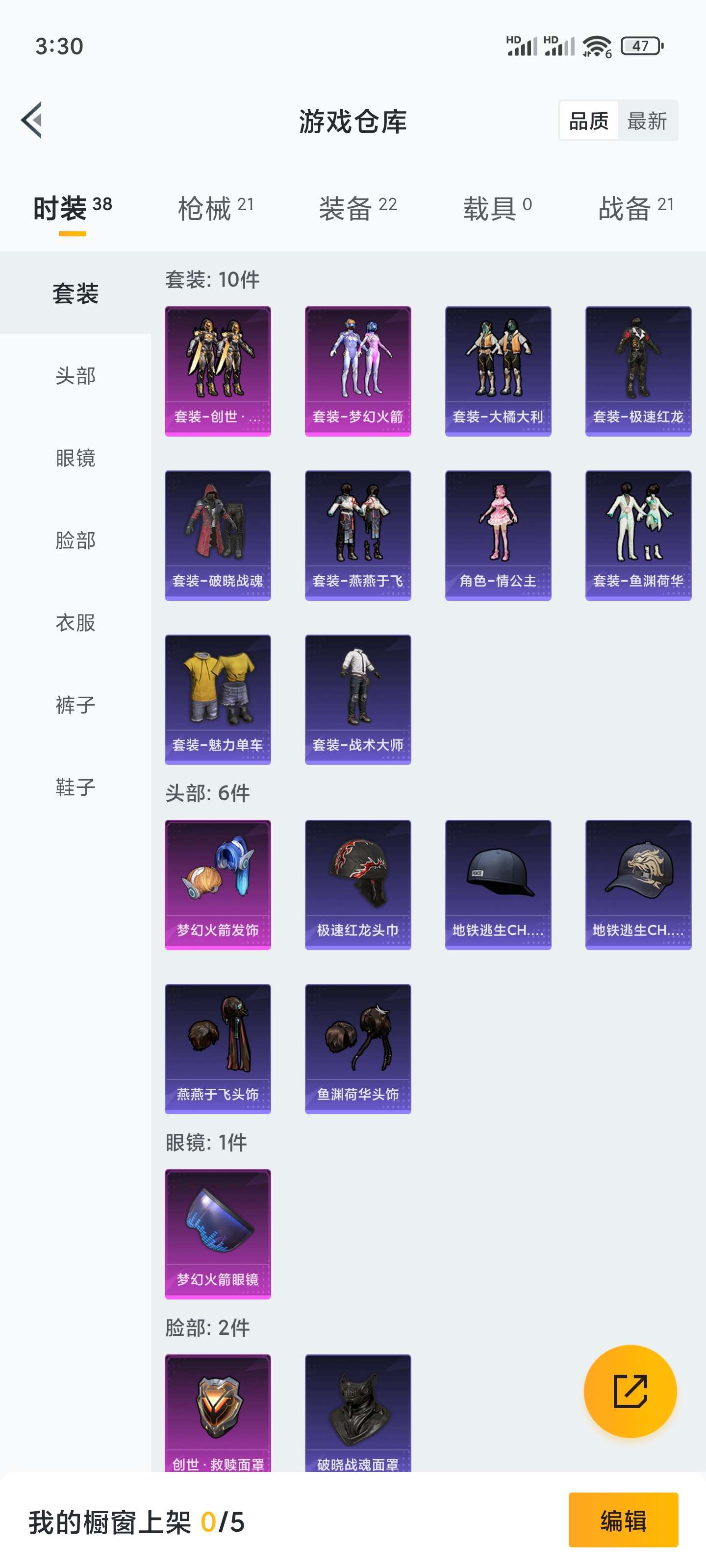Open the 套装-梦幻火箭 item

pyautogui.click(x=357, y=371)
